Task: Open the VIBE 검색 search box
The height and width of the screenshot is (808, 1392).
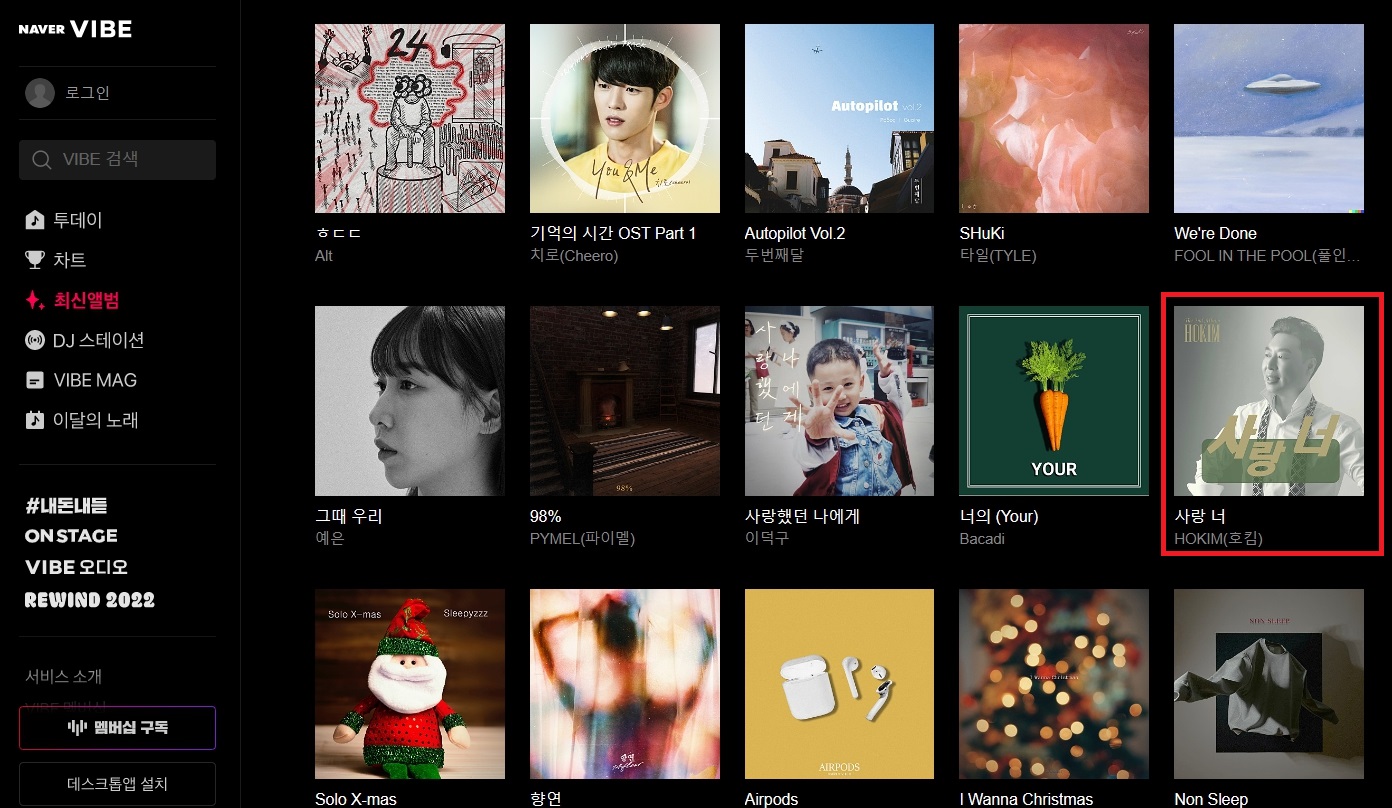Action: point(117,160)
